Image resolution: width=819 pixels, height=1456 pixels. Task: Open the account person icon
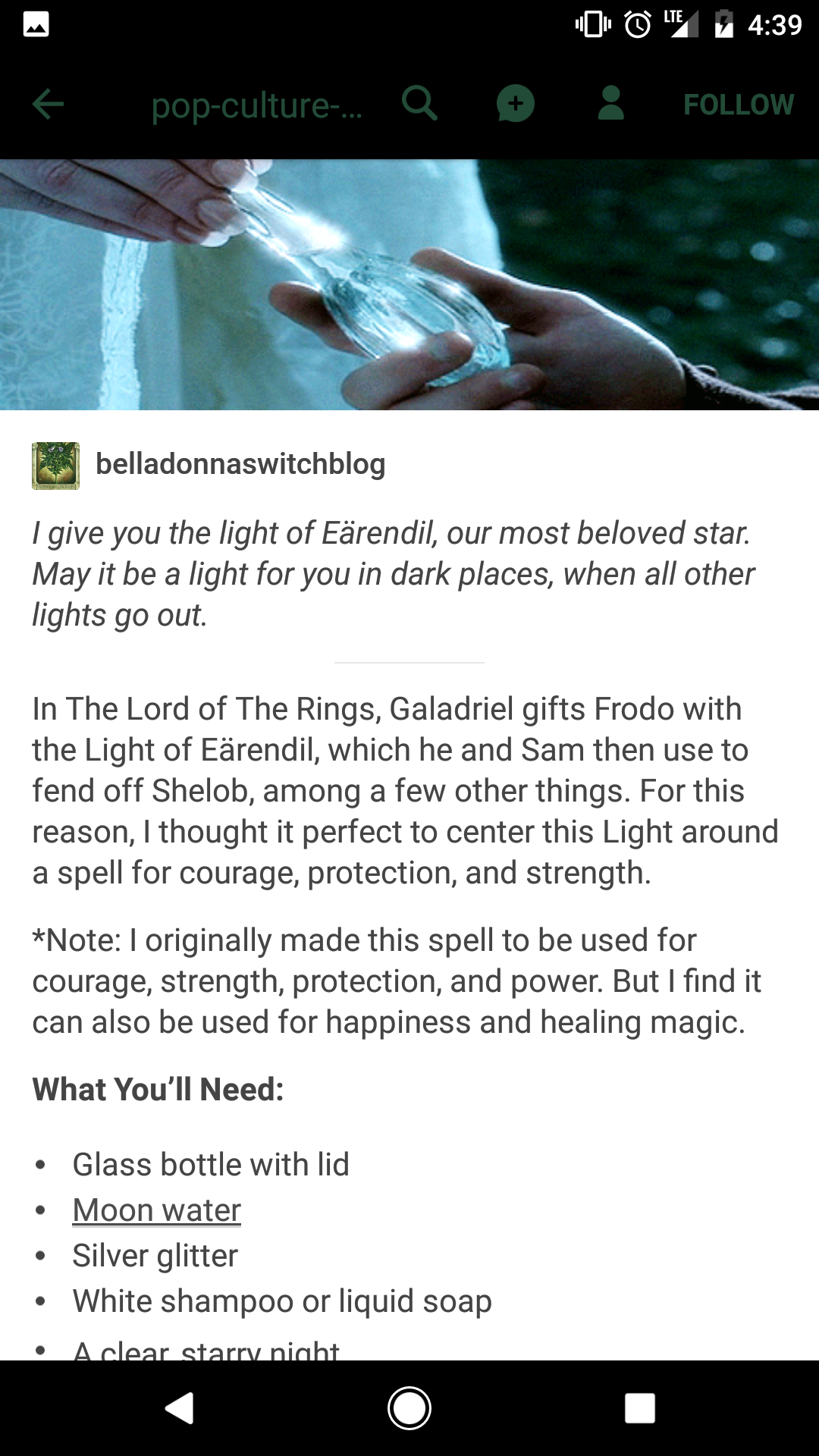pyautogui.click(x=610, y=103)
